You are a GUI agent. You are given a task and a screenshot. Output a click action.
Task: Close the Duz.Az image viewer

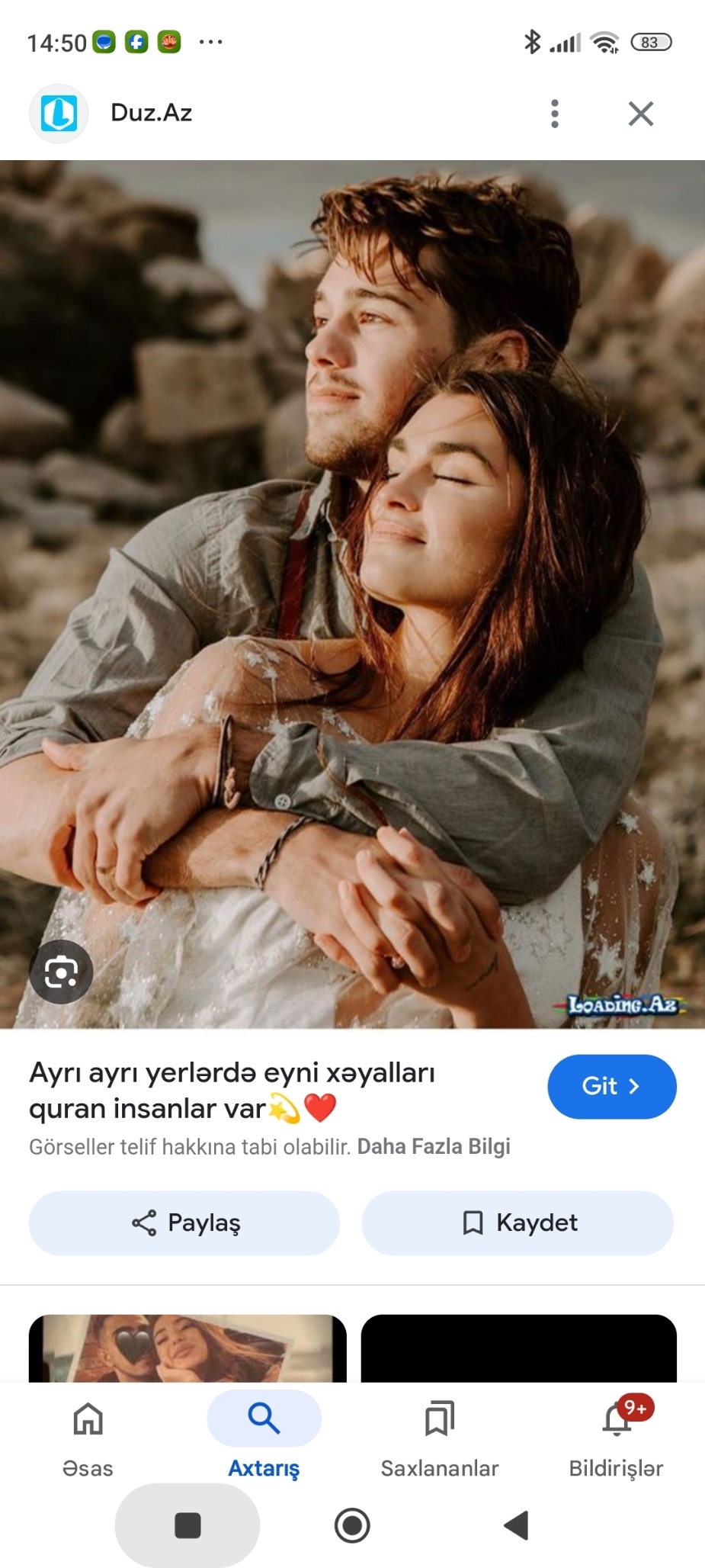641,114
